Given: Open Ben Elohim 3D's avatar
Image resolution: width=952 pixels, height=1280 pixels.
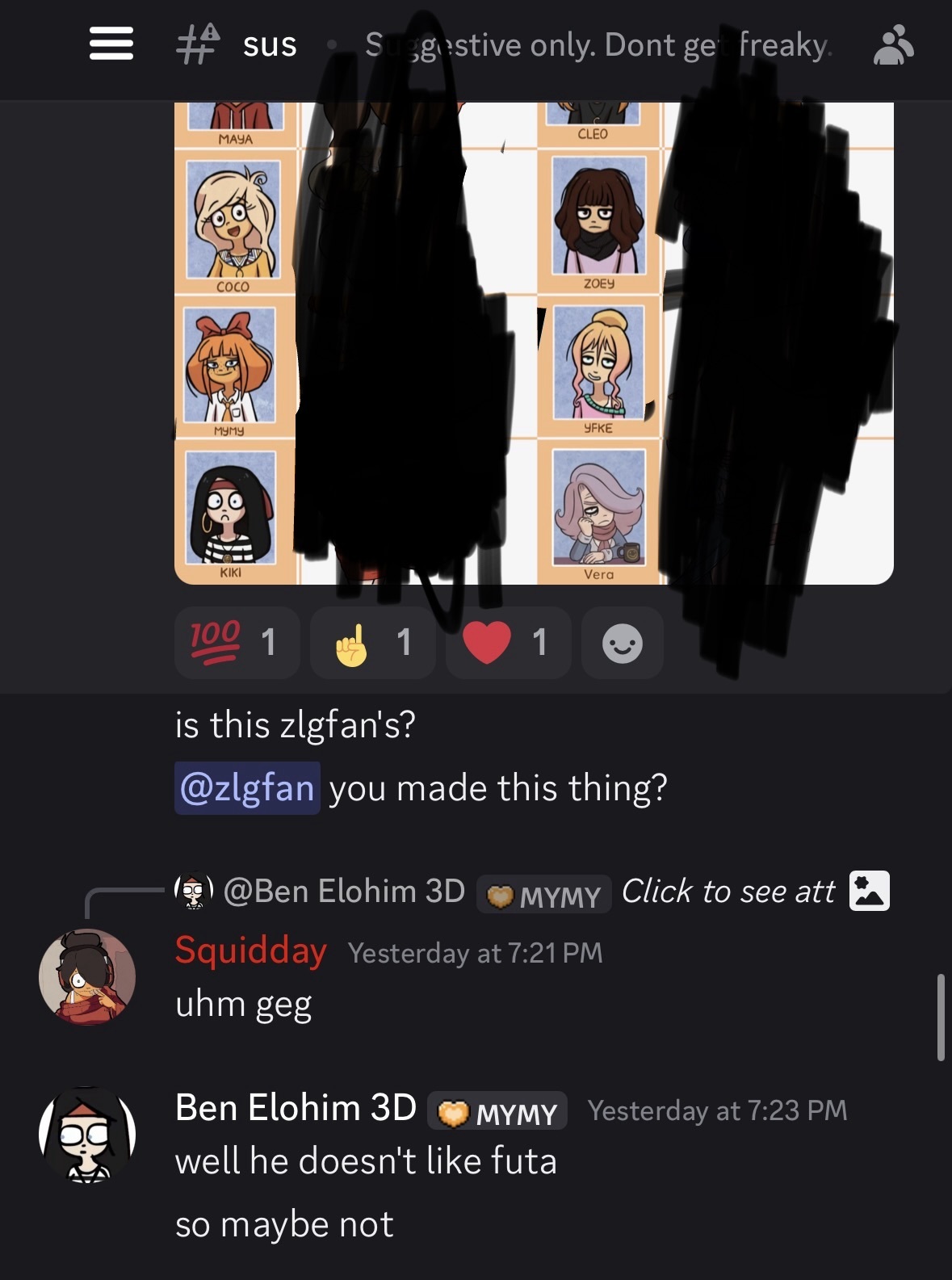Looking at the screenshot, I should [x=87, y=1134].
